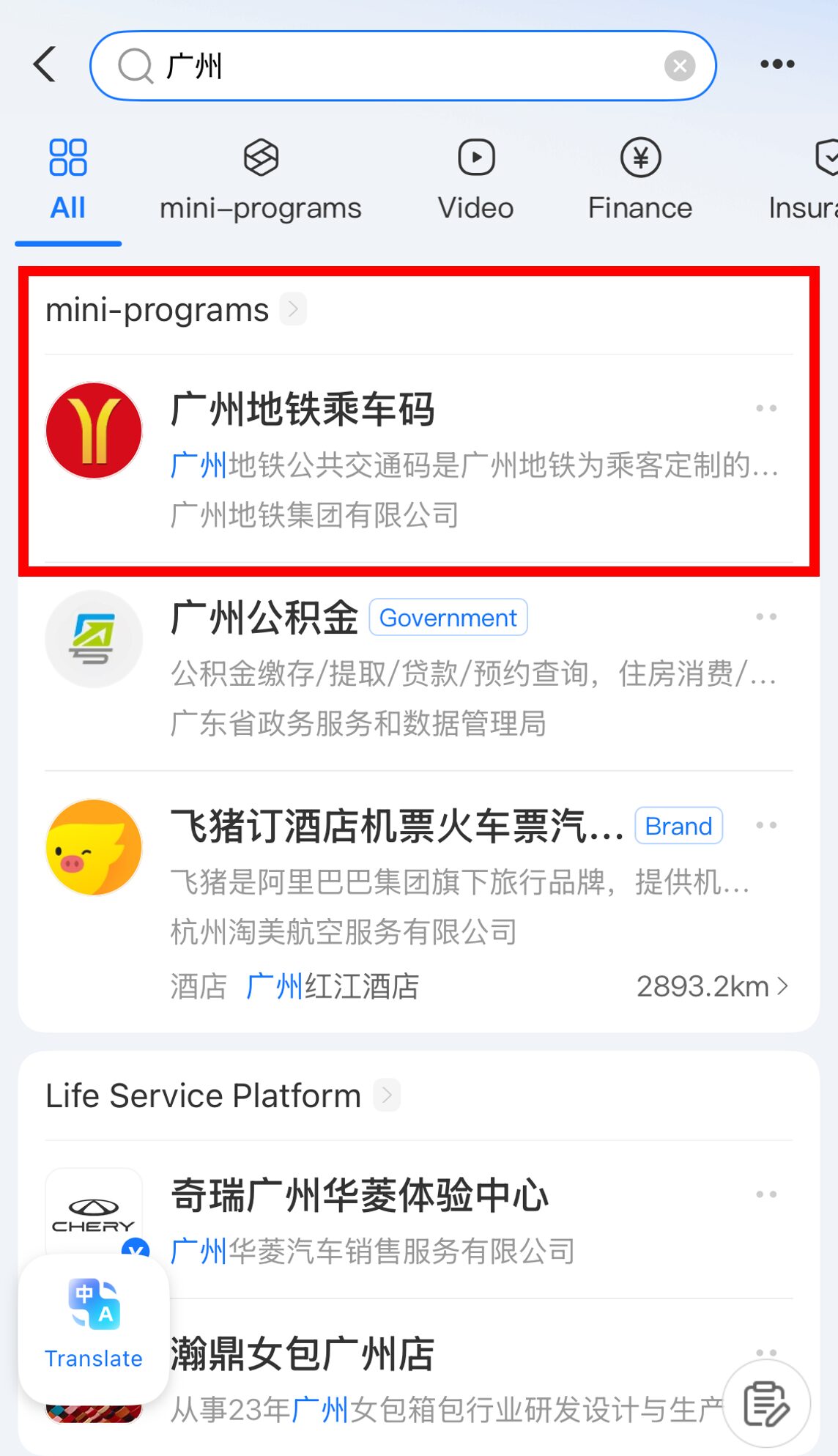
Task: Open 瀚鼎女包广州店 result
Action: 303,1354
